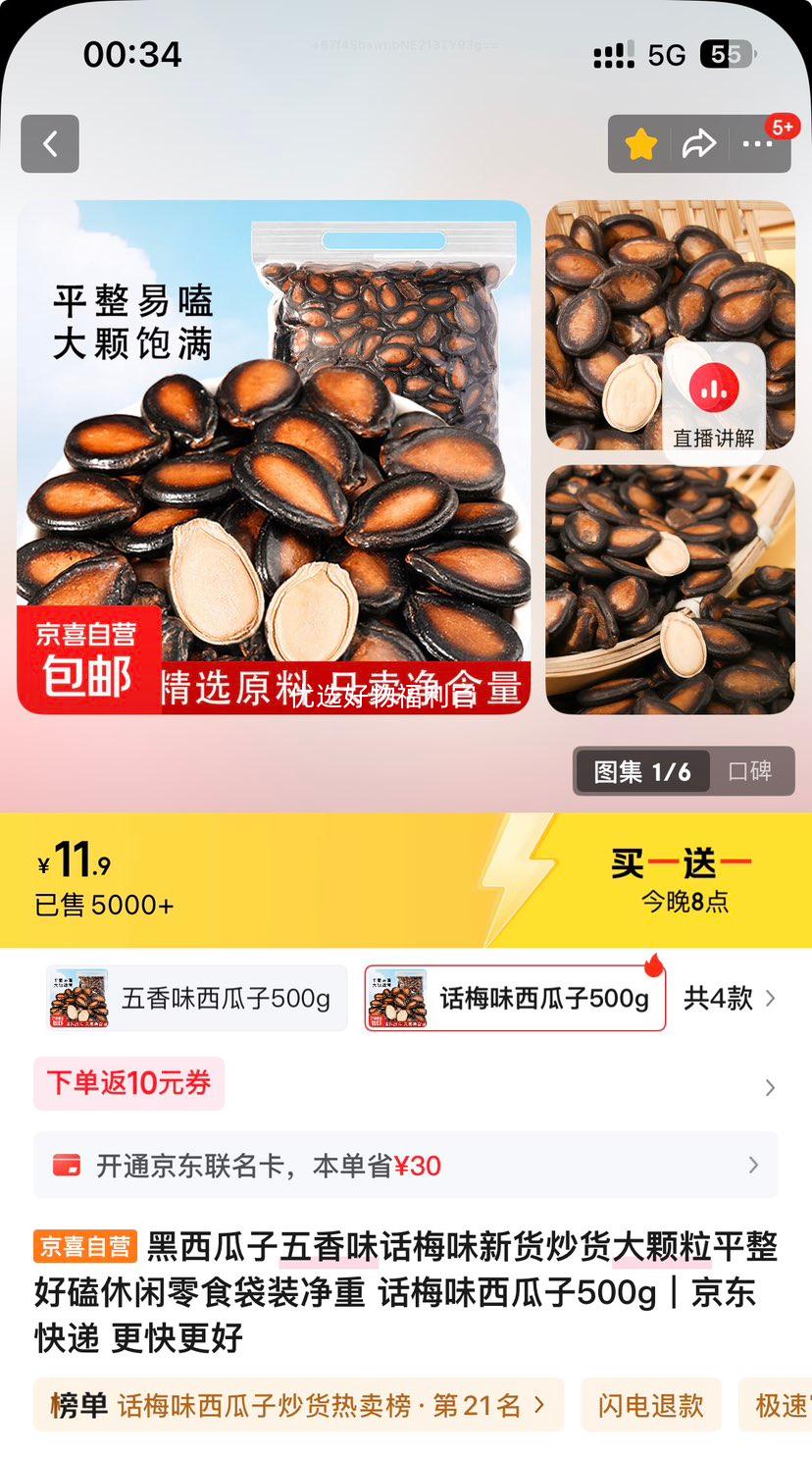The image size is (812, 1458).
Task: Choose the 五香味西瓜子500g option
Action: (197, 999)
